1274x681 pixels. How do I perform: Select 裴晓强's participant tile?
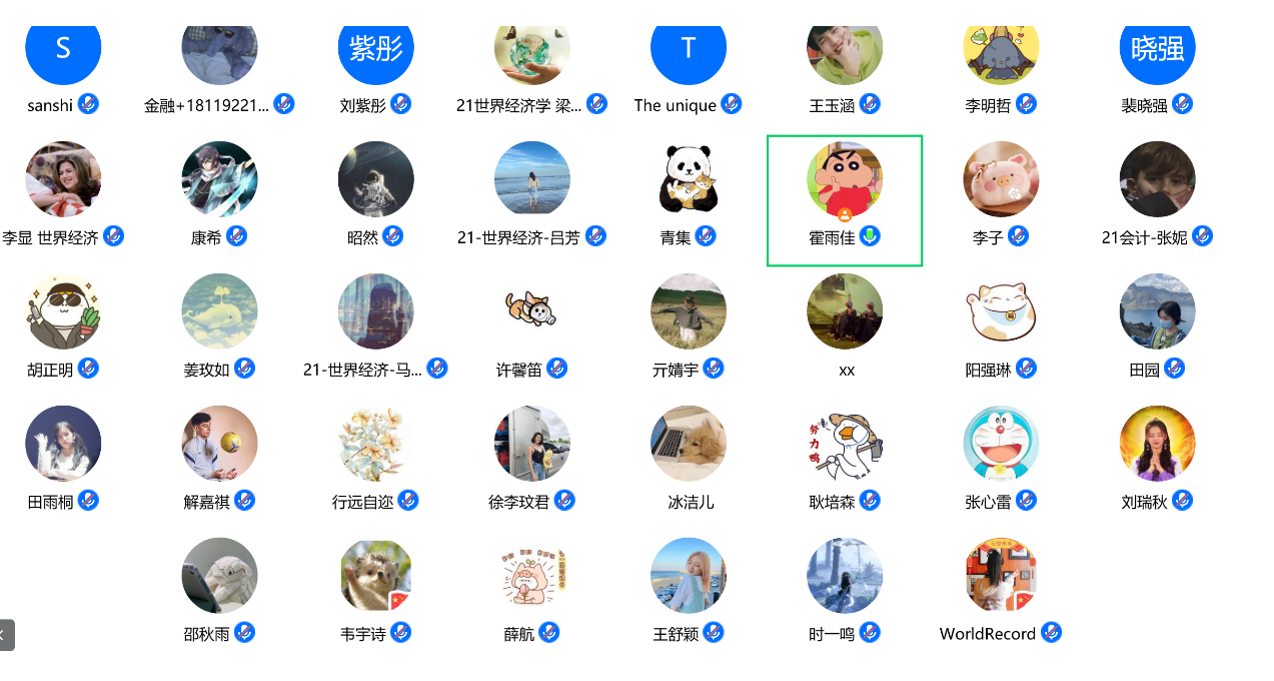point(1157,56)
